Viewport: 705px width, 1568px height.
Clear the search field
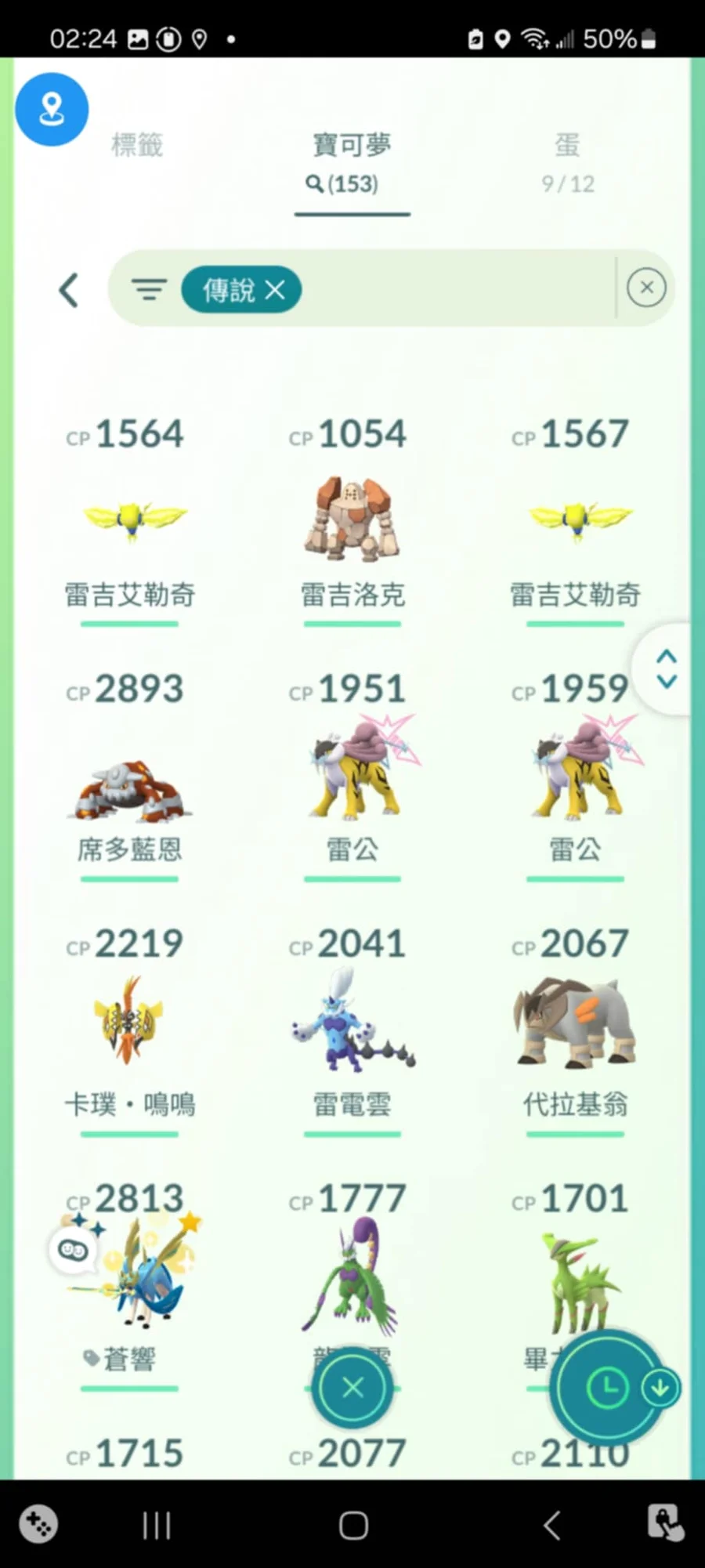[646, 288]
